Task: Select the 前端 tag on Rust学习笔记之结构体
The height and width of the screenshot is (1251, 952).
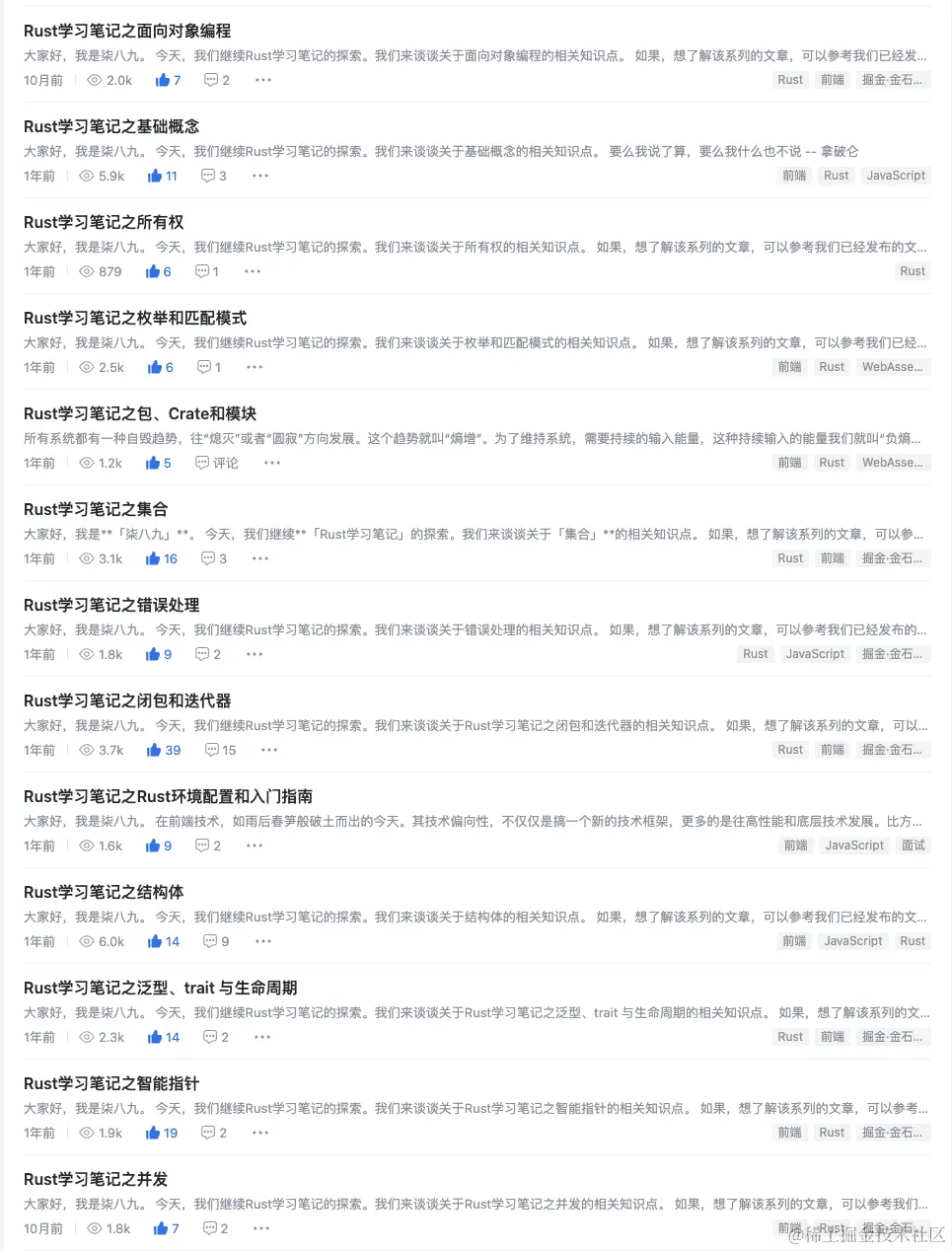Action: [x=794, y=940]
